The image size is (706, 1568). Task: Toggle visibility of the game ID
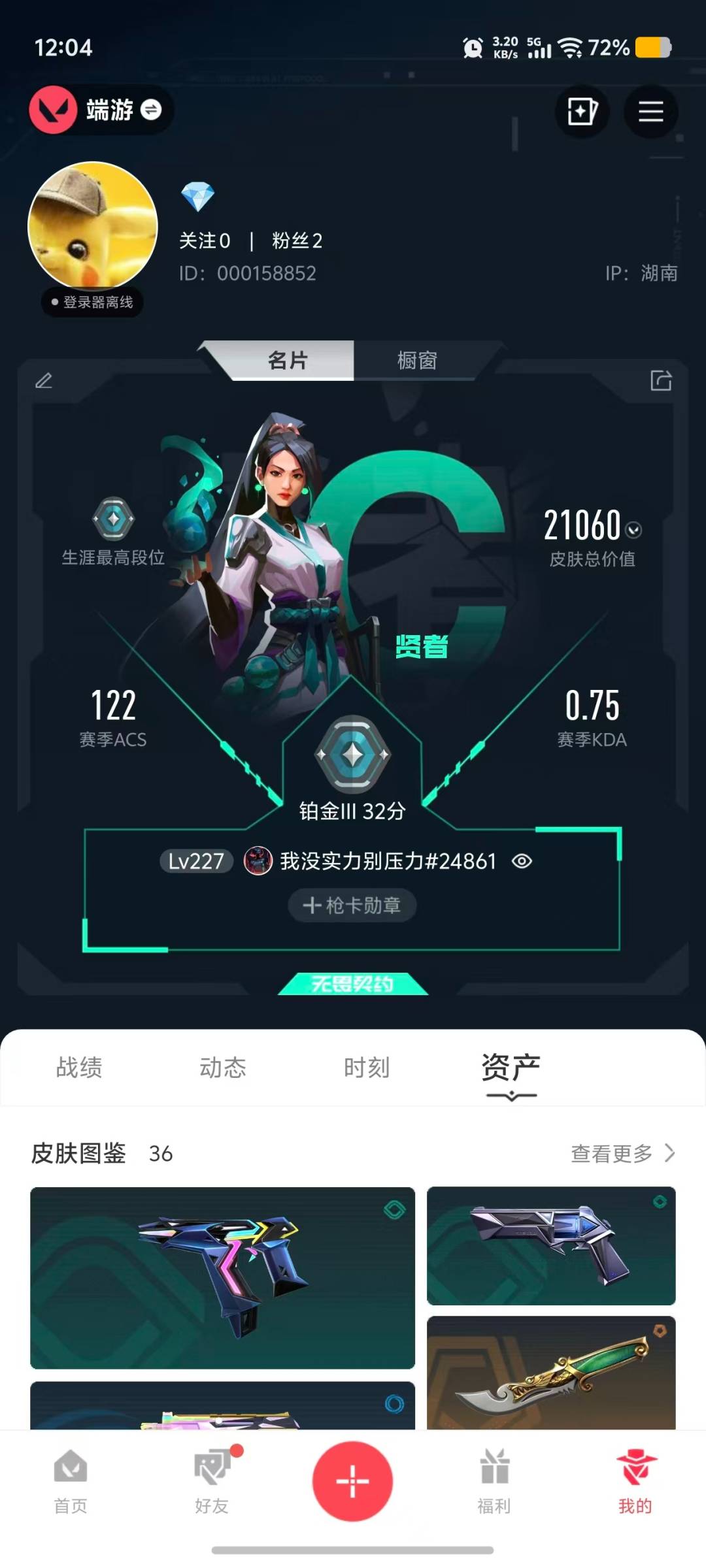coord(522,861)
